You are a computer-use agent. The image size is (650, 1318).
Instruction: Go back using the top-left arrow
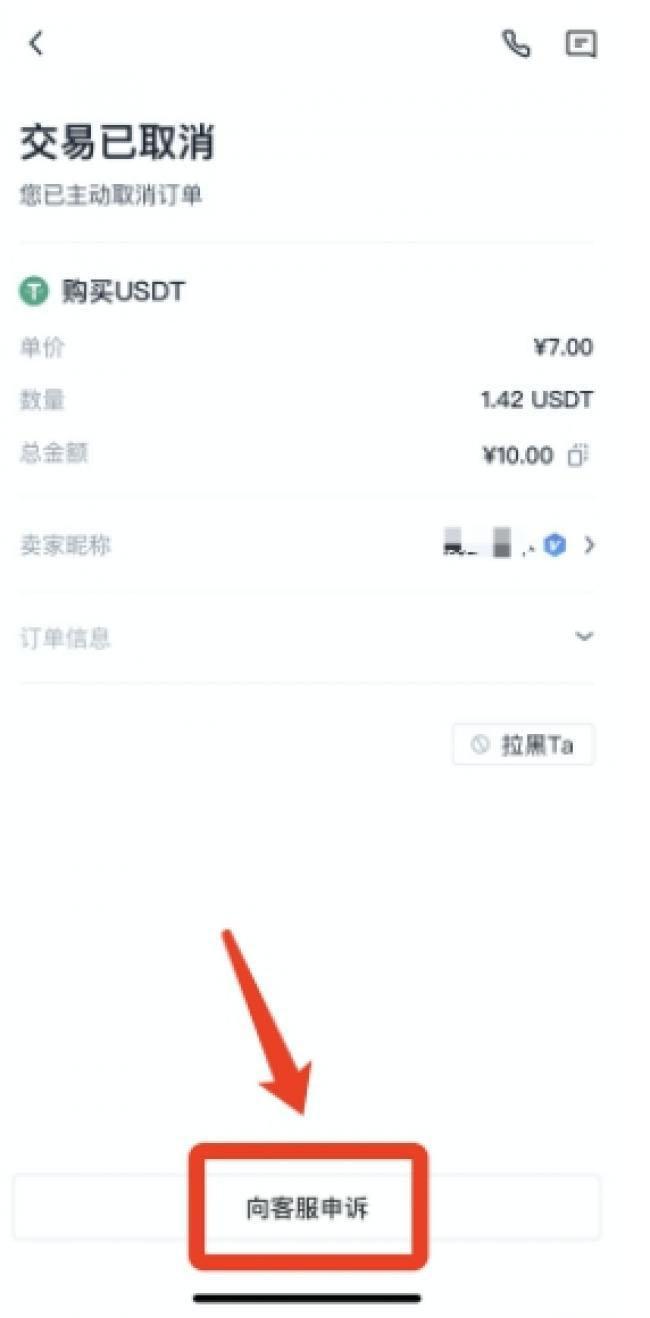coord(37,43)
